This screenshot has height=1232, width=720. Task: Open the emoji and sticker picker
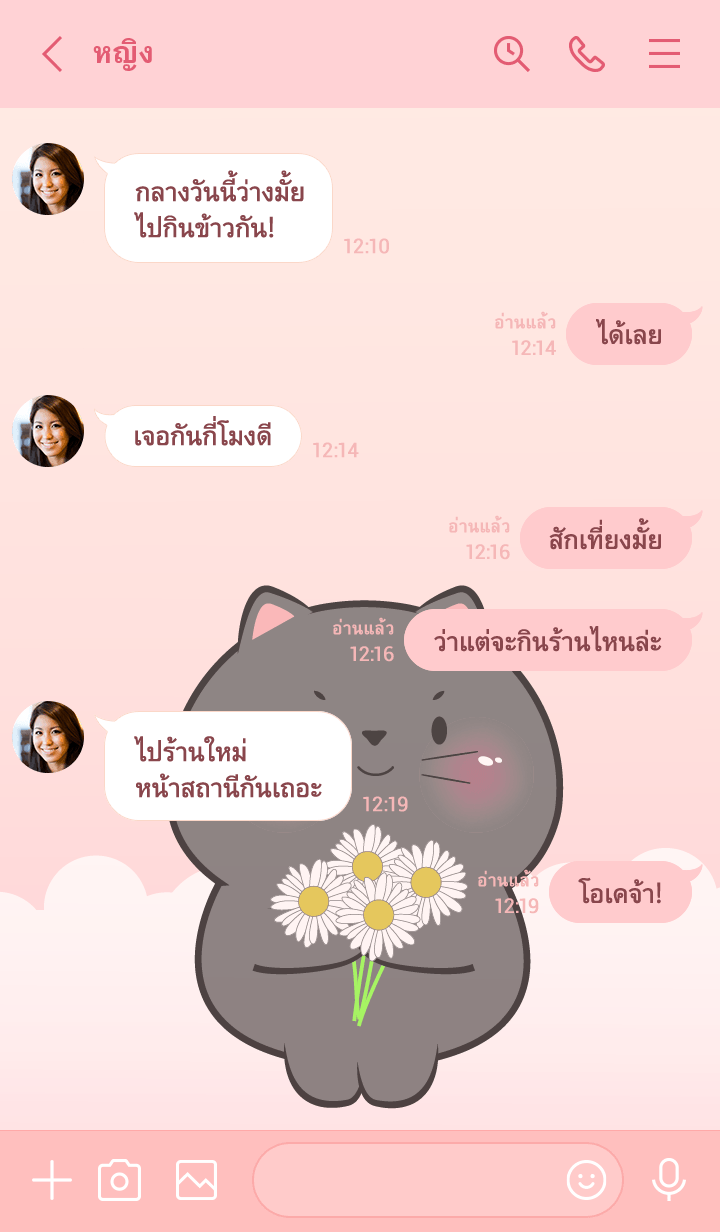[587, 1181]
